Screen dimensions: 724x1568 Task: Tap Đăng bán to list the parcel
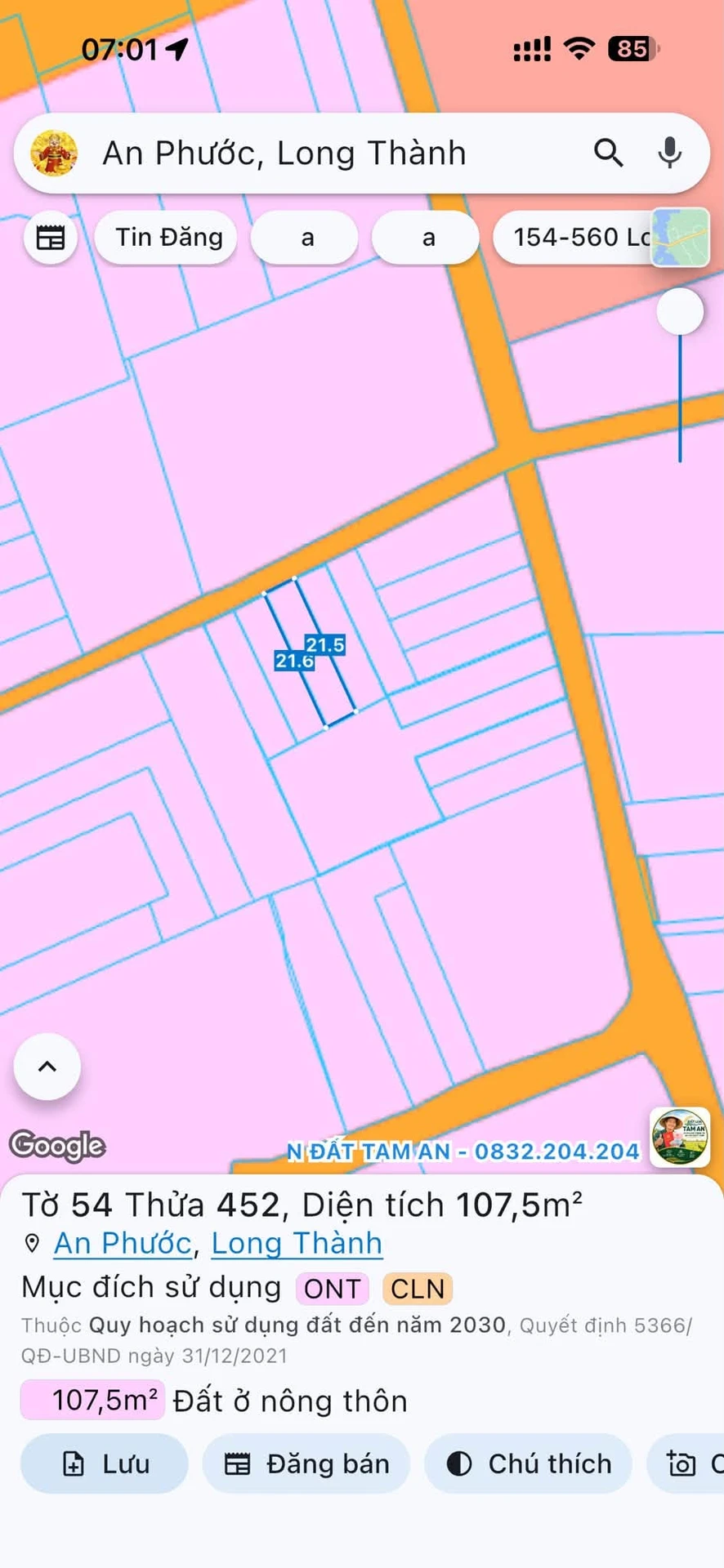(x=306, y=1463)
